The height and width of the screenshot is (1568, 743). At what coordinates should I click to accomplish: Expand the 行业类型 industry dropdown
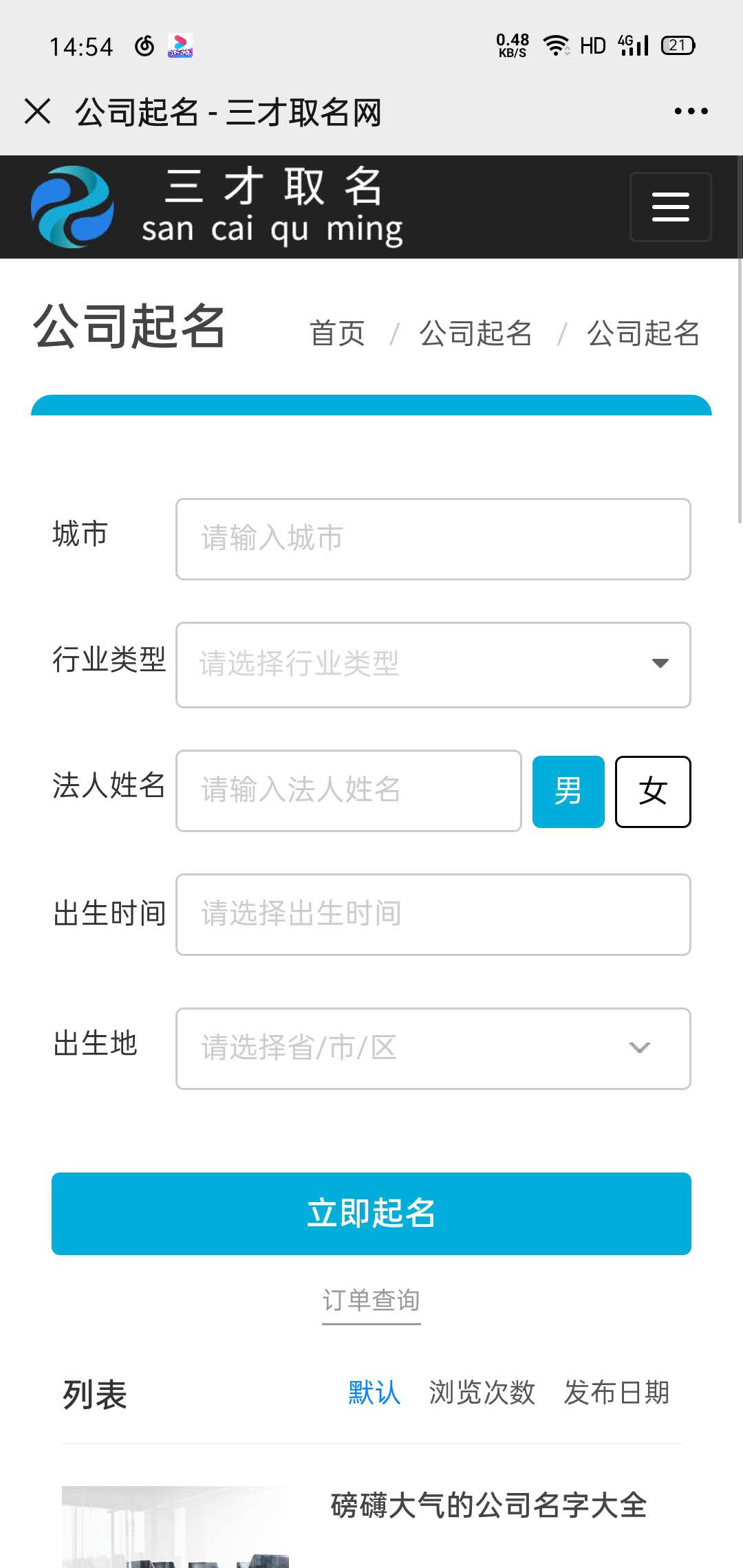click(x=433, y=665)
